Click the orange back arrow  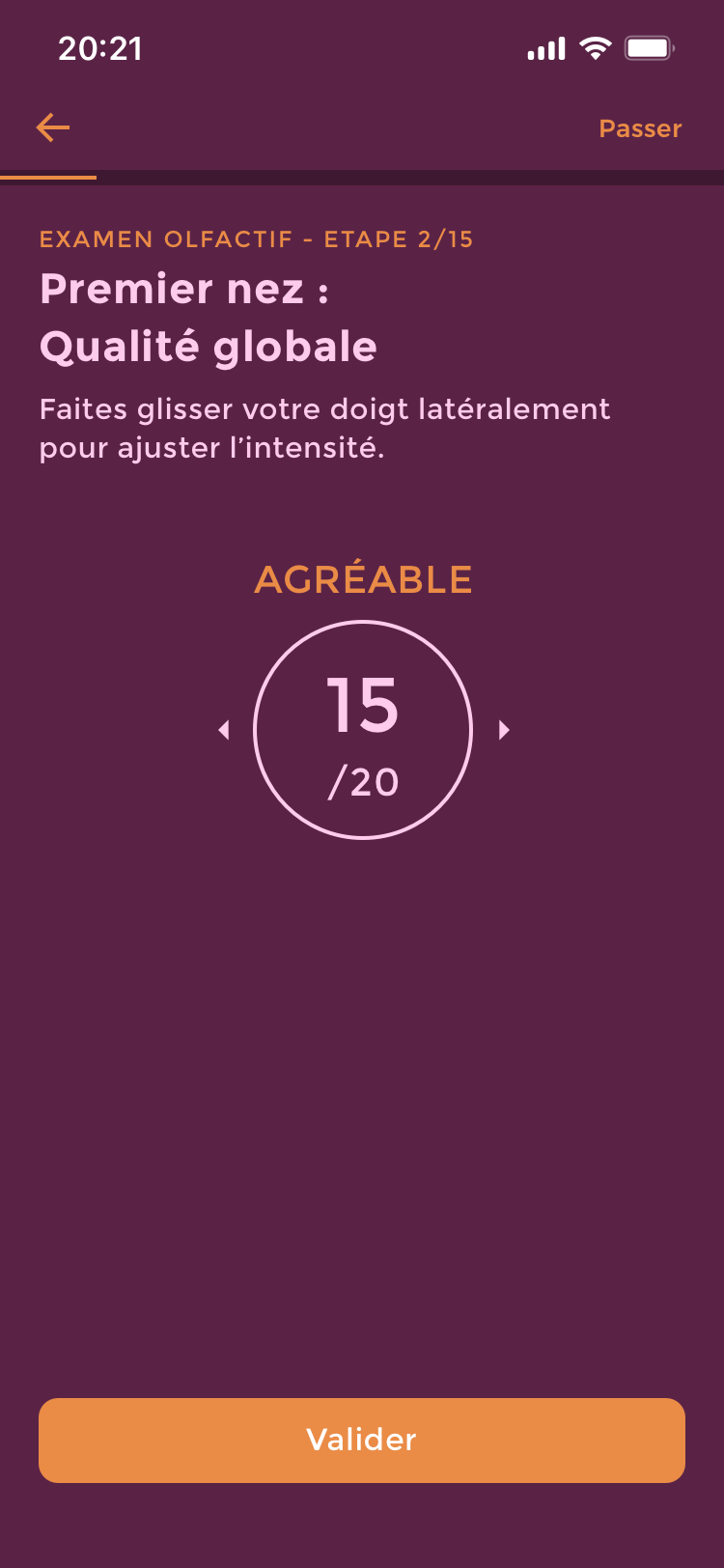click(51, 126)
